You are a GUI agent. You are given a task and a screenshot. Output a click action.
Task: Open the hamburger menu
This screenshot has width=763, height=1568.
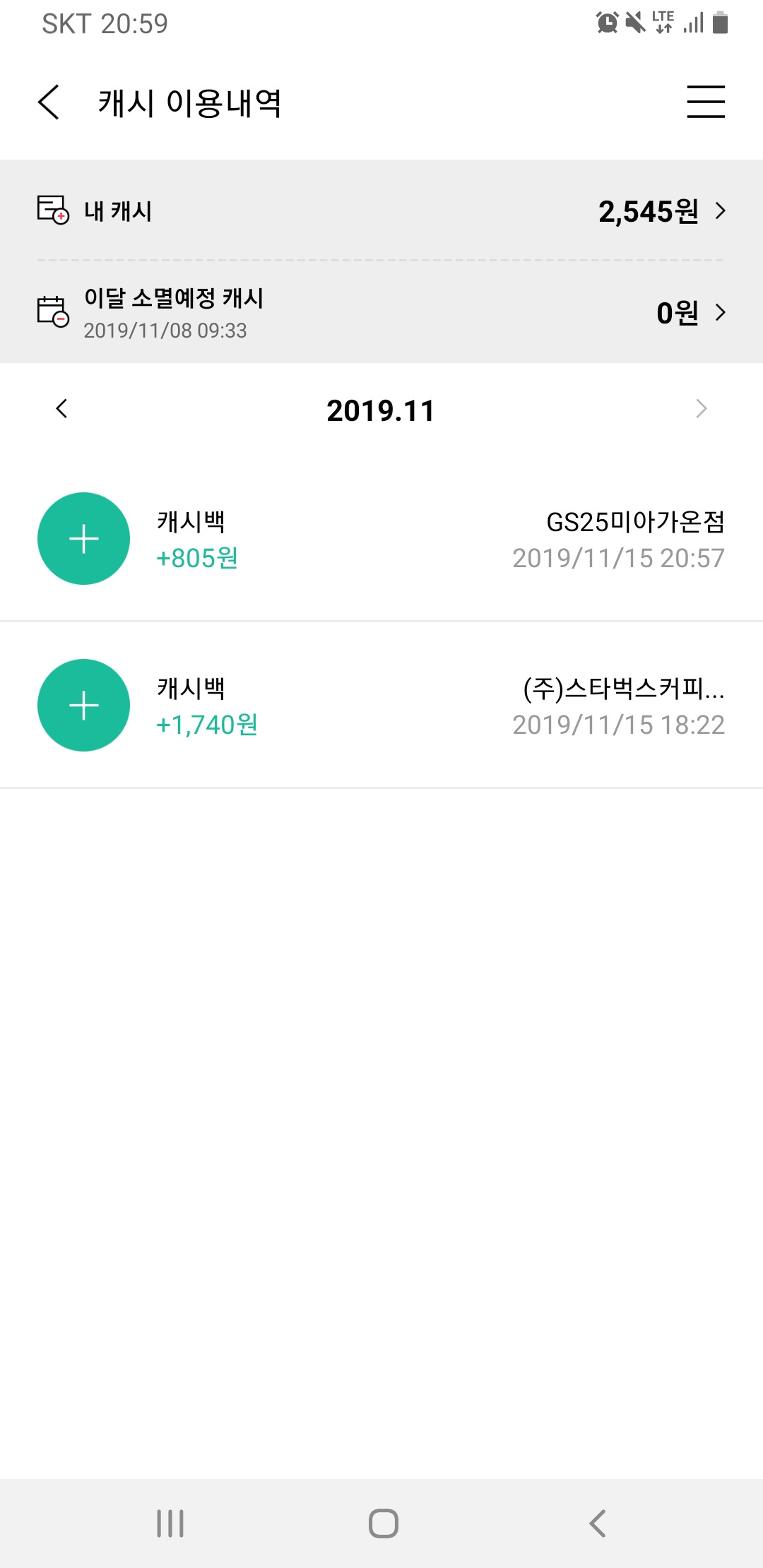click(706, 102)
